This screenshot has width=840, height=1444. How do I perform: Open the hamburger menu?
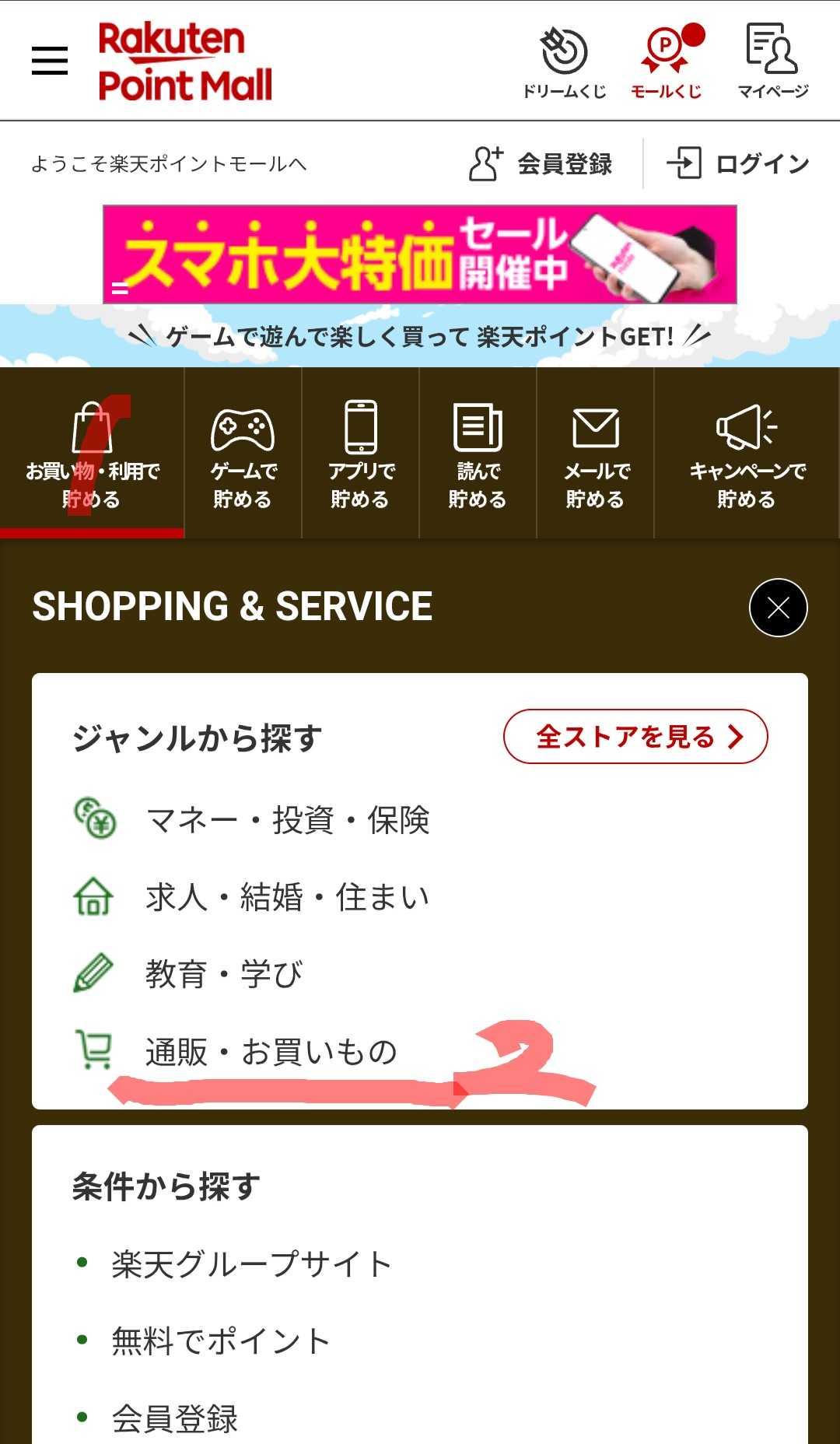pos(50,61)
